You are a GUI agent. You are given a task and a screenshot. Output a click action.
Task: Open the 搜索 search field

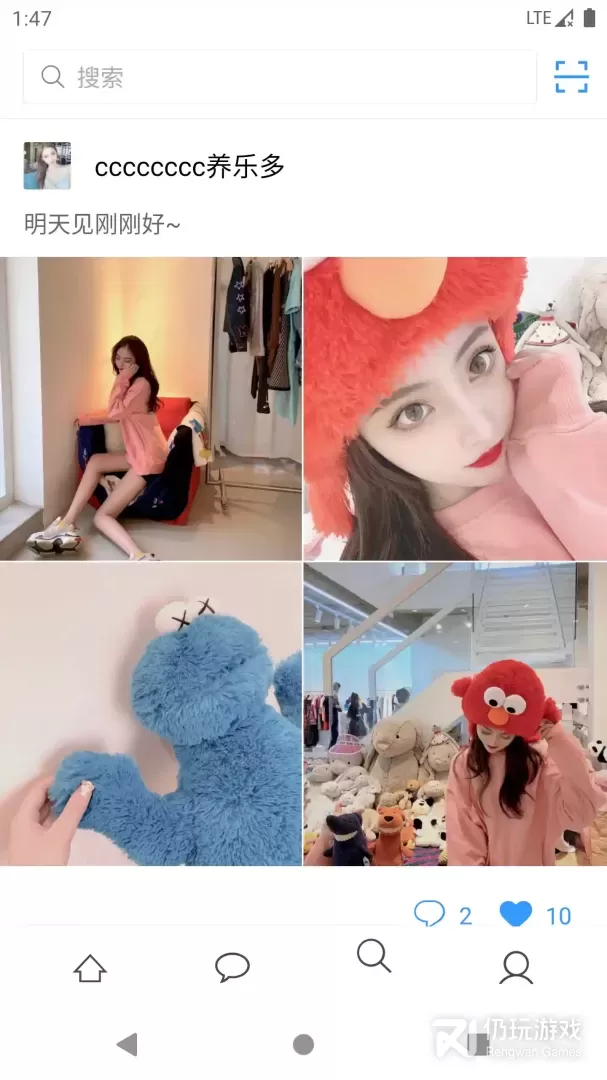pos(280,77)
